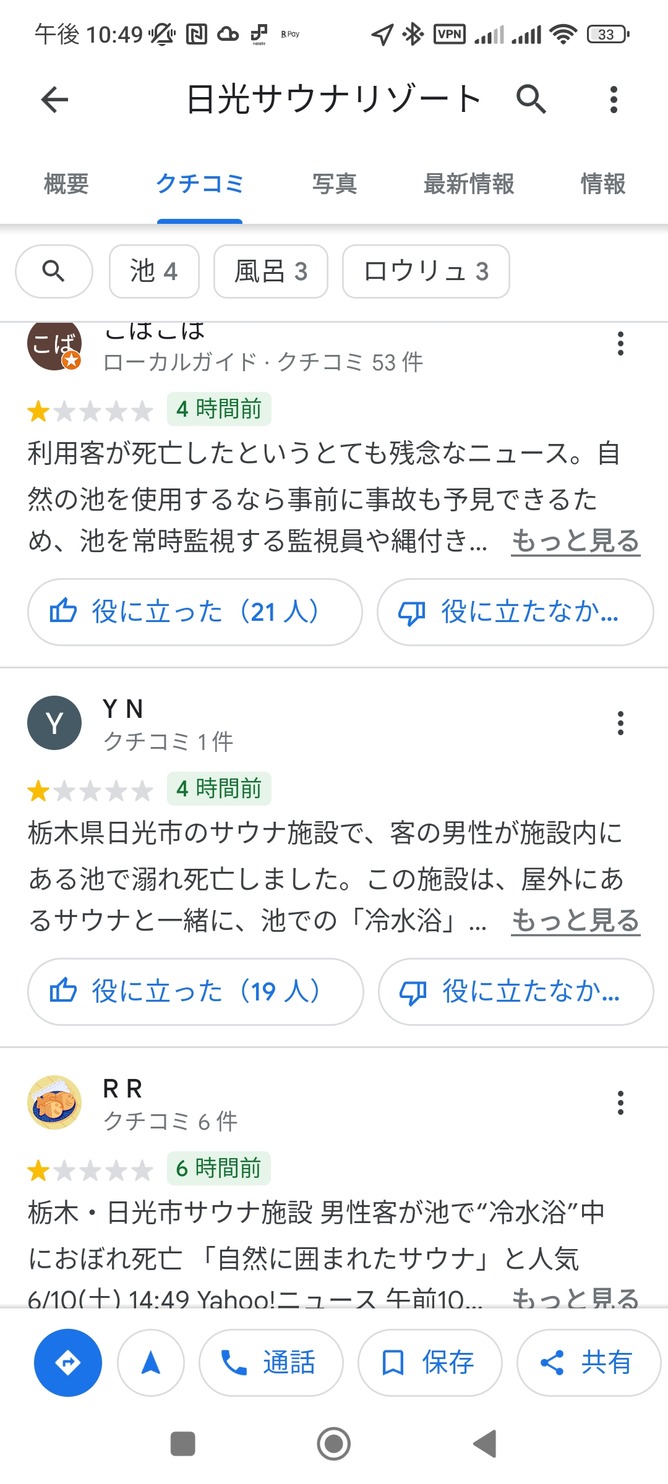This screenshot has width=668, height=1484.
Task: Expand Y N's review with もっと見る
Action: pos(575,920)
